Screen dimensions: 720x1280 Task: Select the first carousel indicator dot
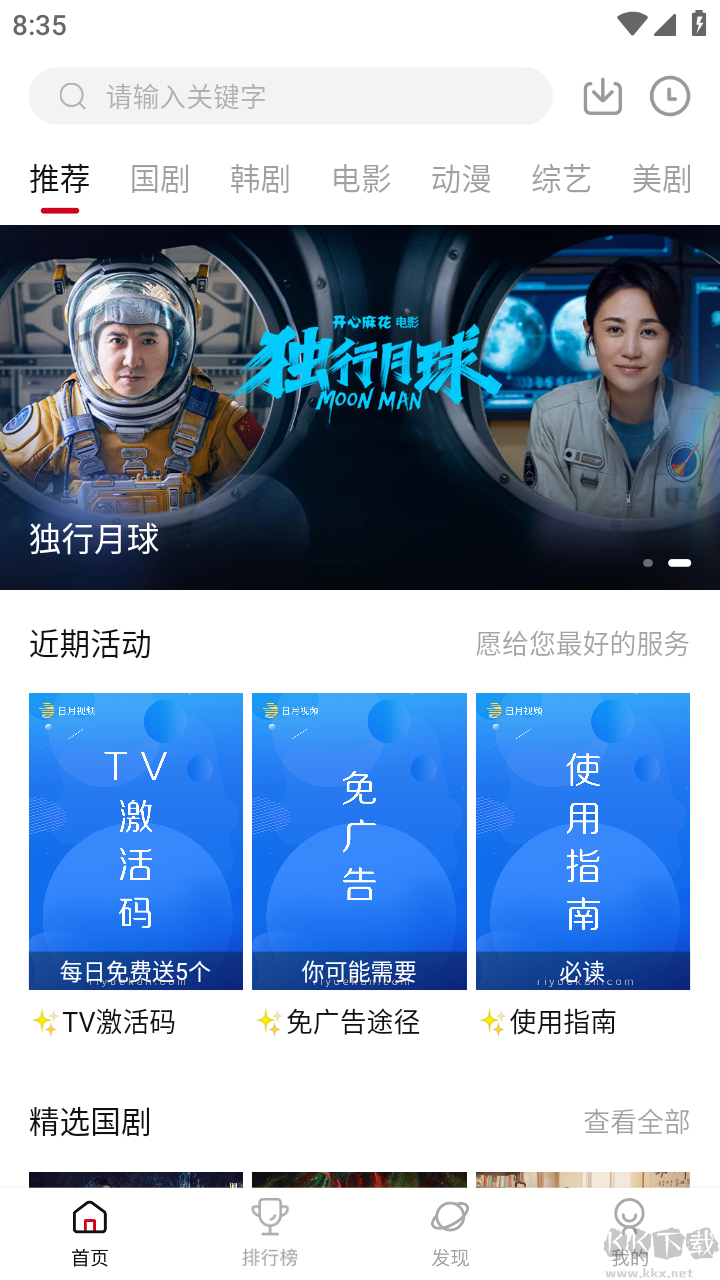click(649, 564)
